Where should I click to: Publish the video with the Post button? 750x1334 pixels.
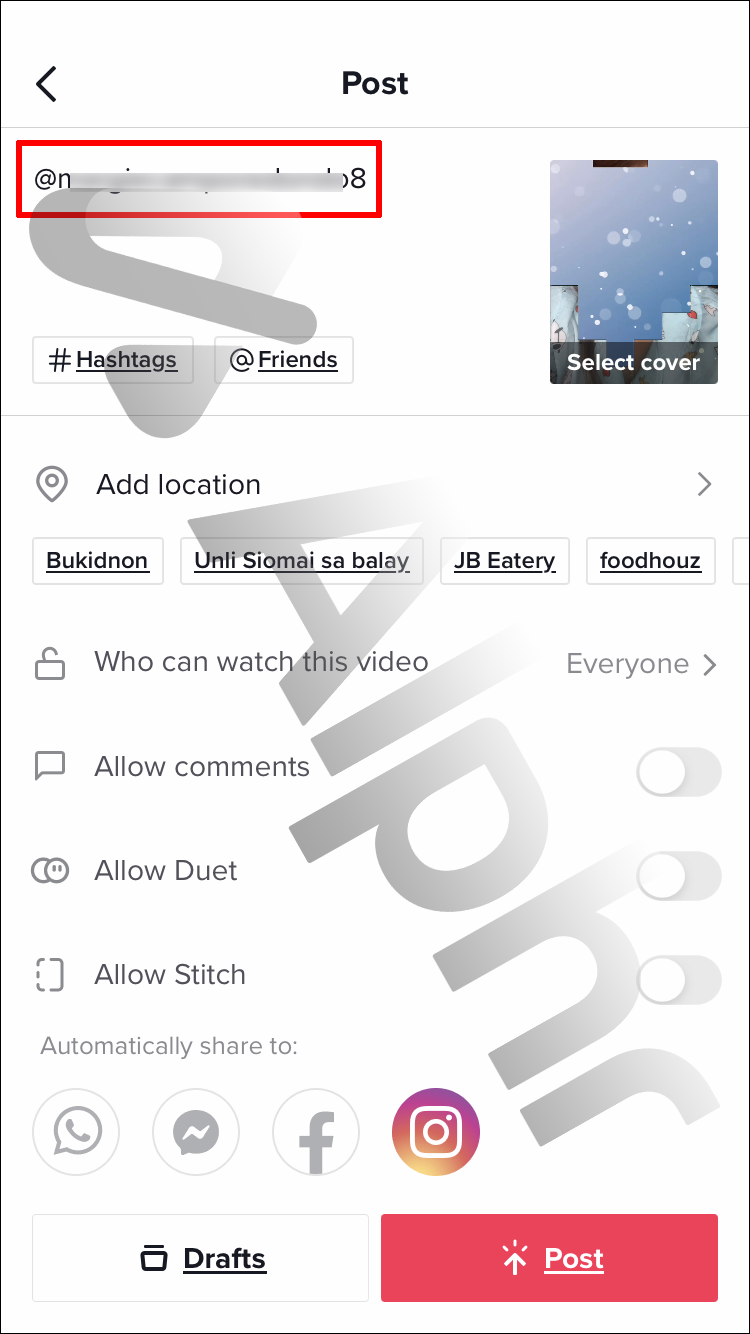coord(549,1258)
